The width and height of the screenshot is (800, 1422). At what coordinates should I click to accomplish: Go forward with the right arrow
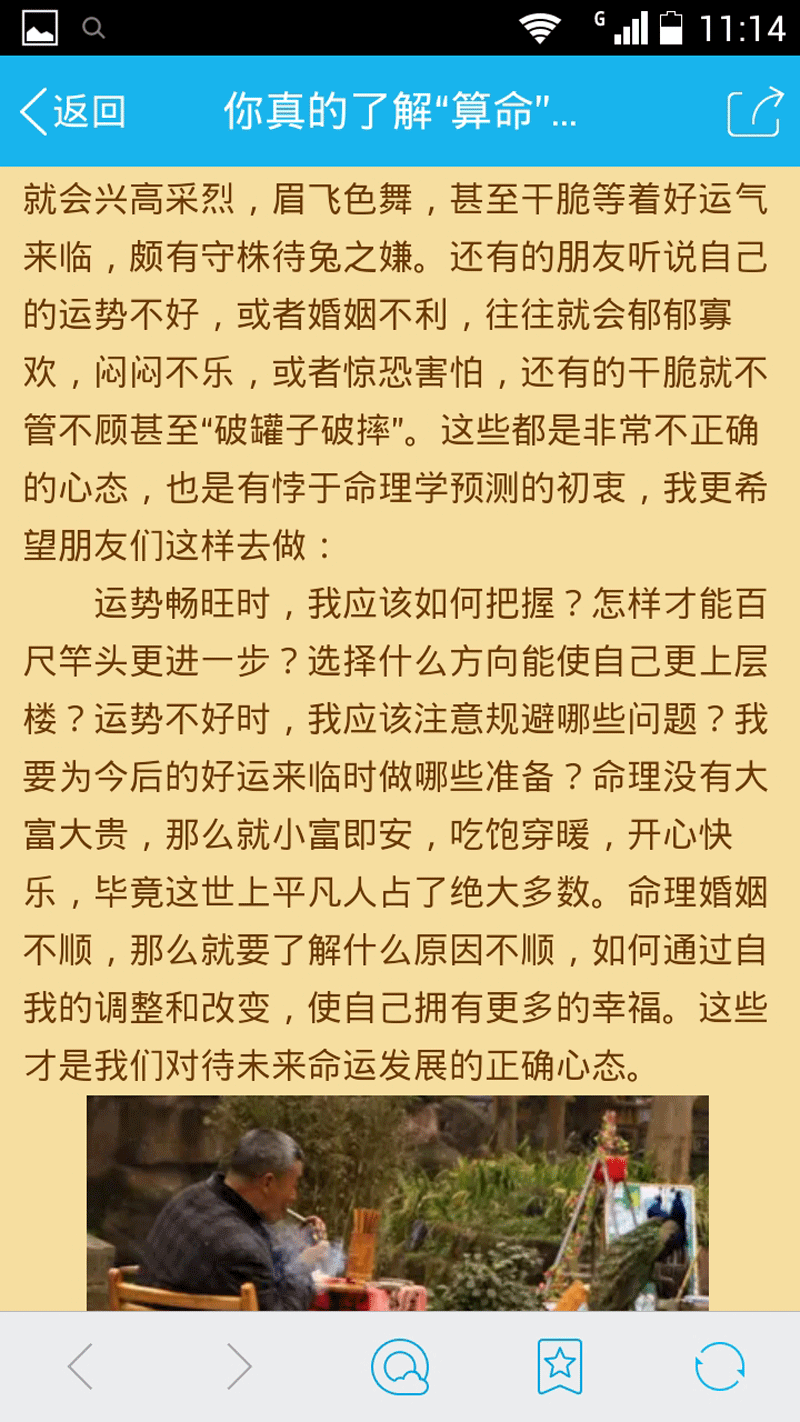pos(239,1366)
